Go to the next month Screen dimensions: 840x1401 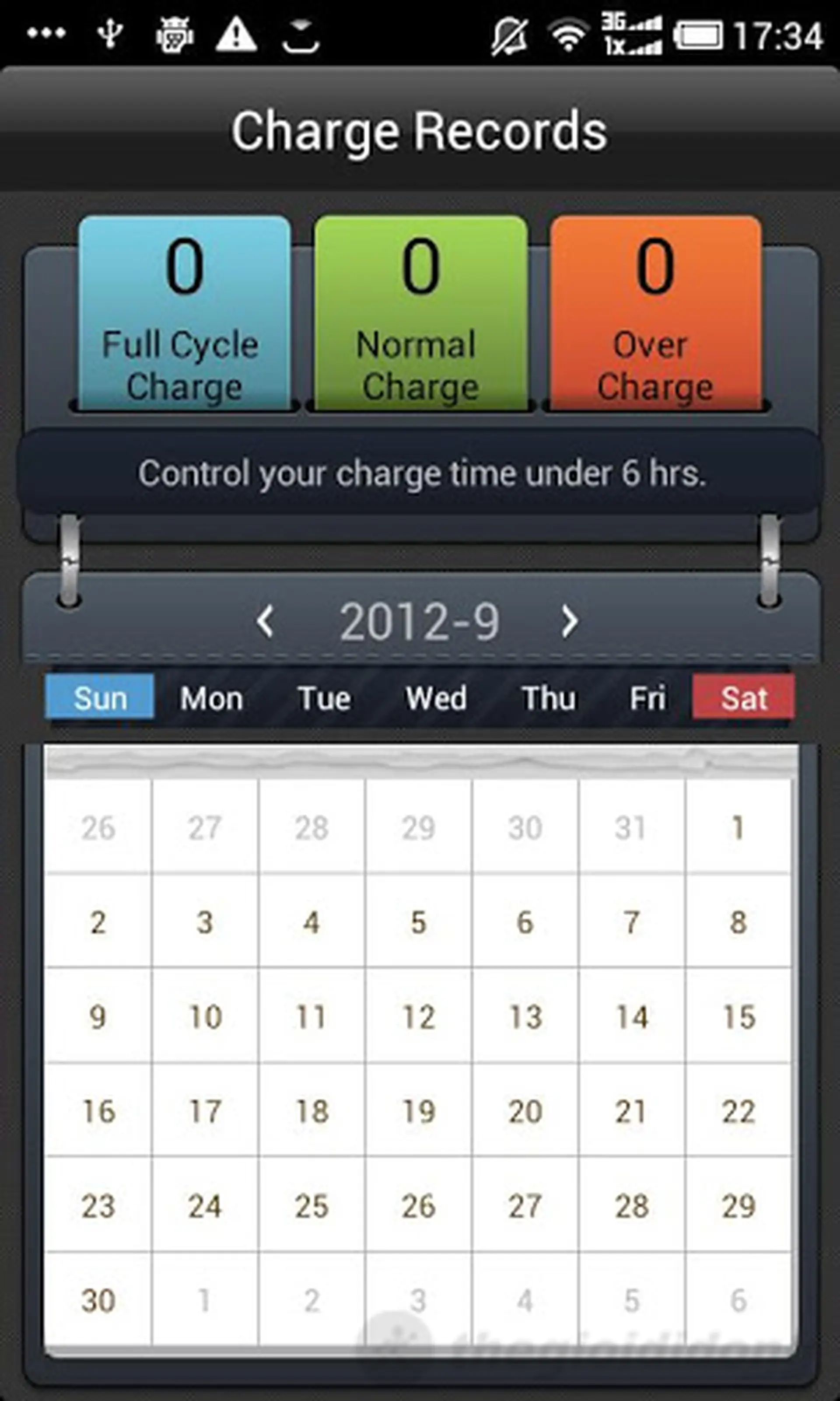point(570,622)
